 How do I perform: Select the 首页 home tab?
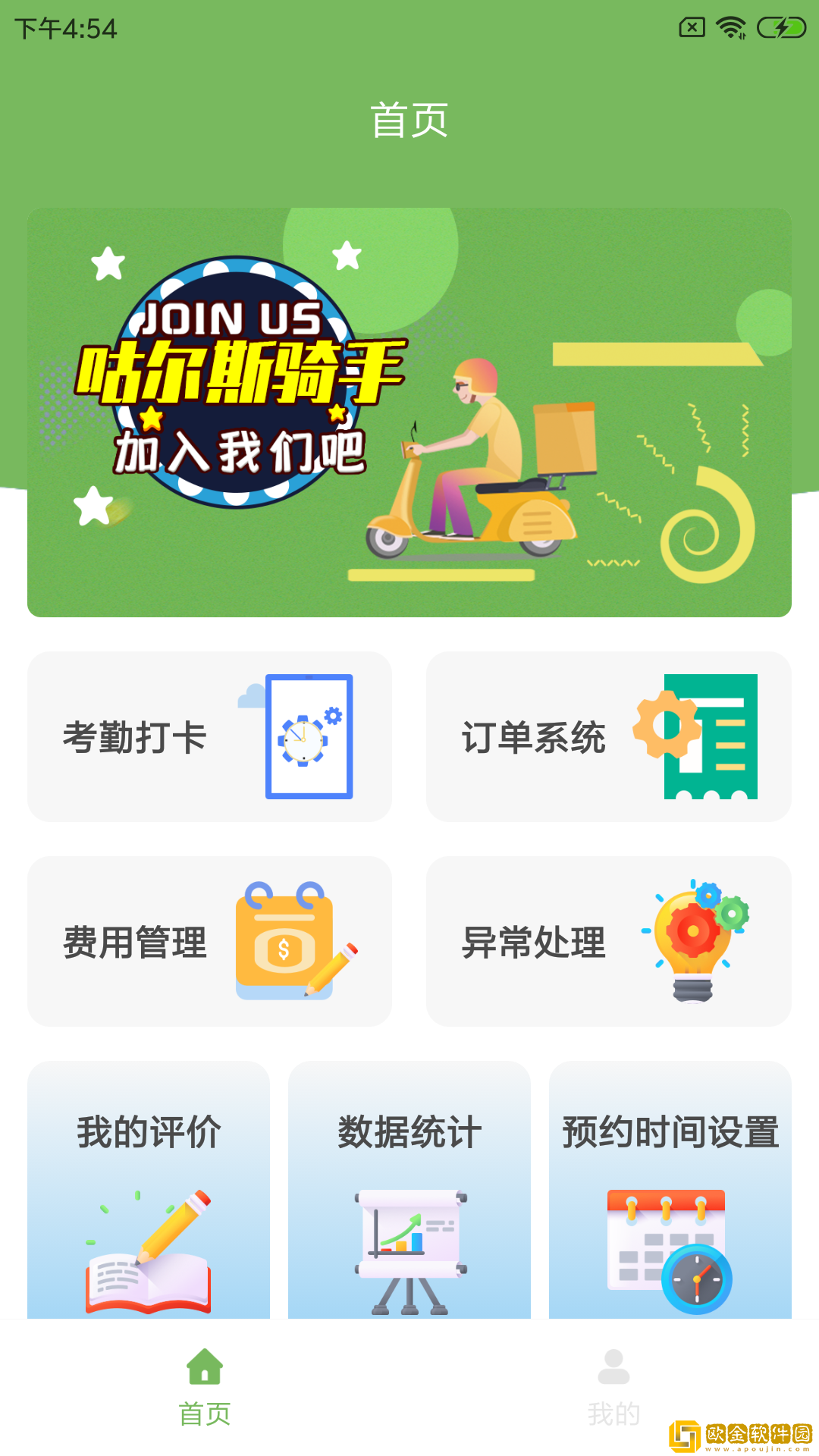pyautogui.click(x=205, y=1386)
